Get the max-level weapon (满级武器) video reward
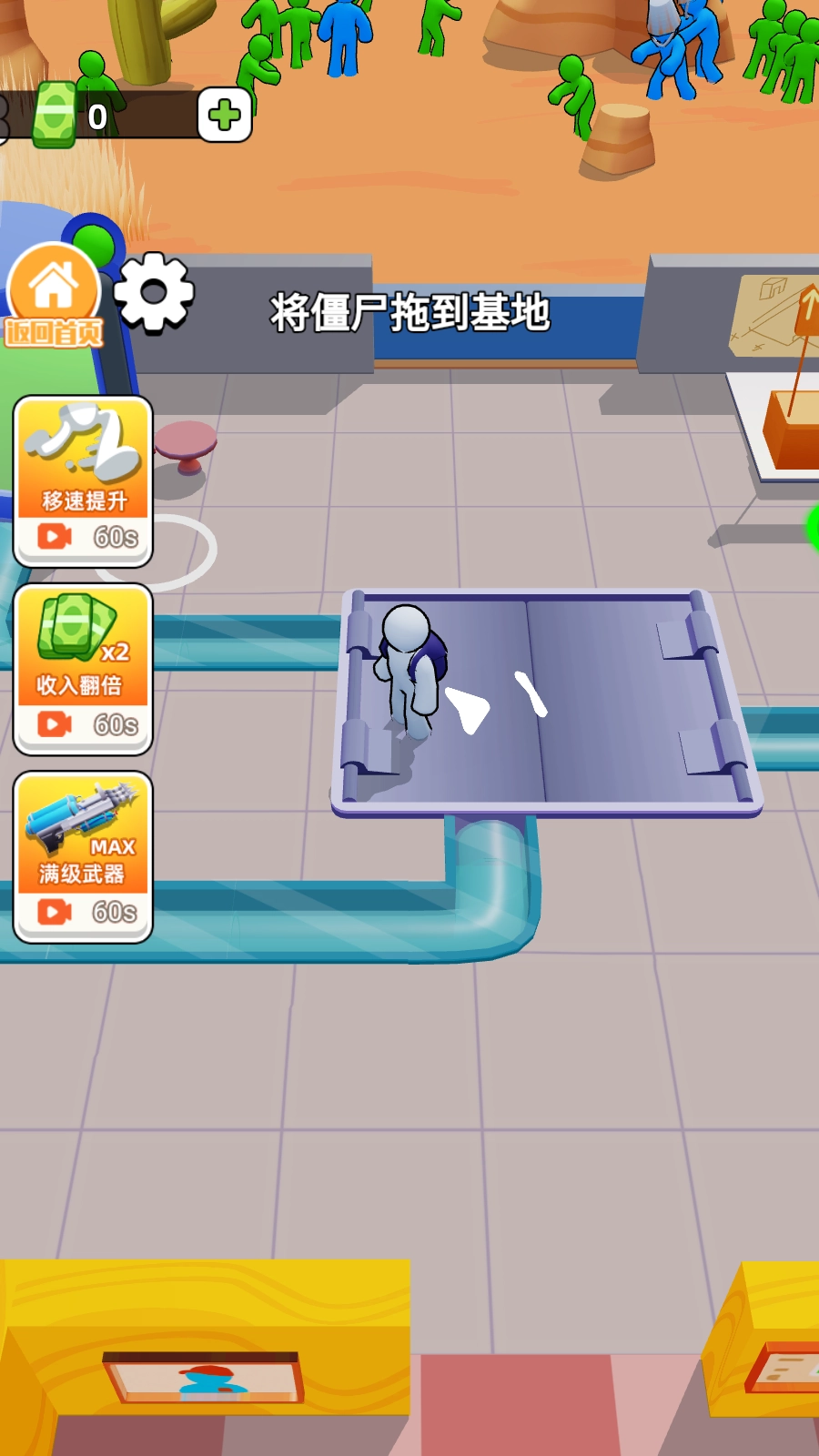 click(x=83, y=856)
